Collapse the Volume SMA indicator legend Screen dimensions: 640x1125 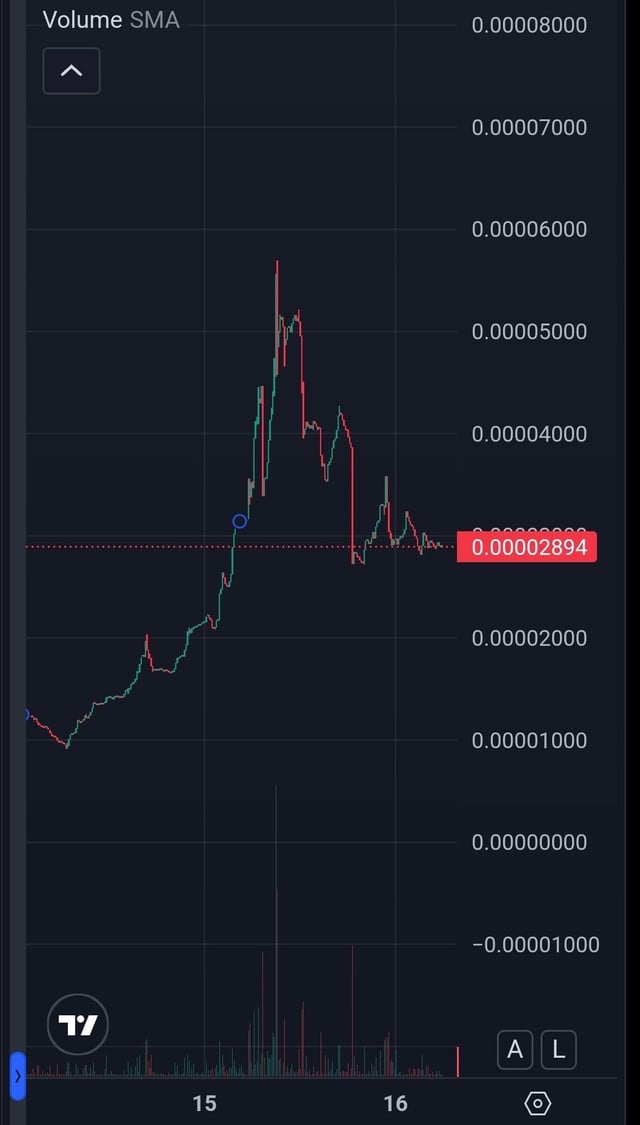71,71
